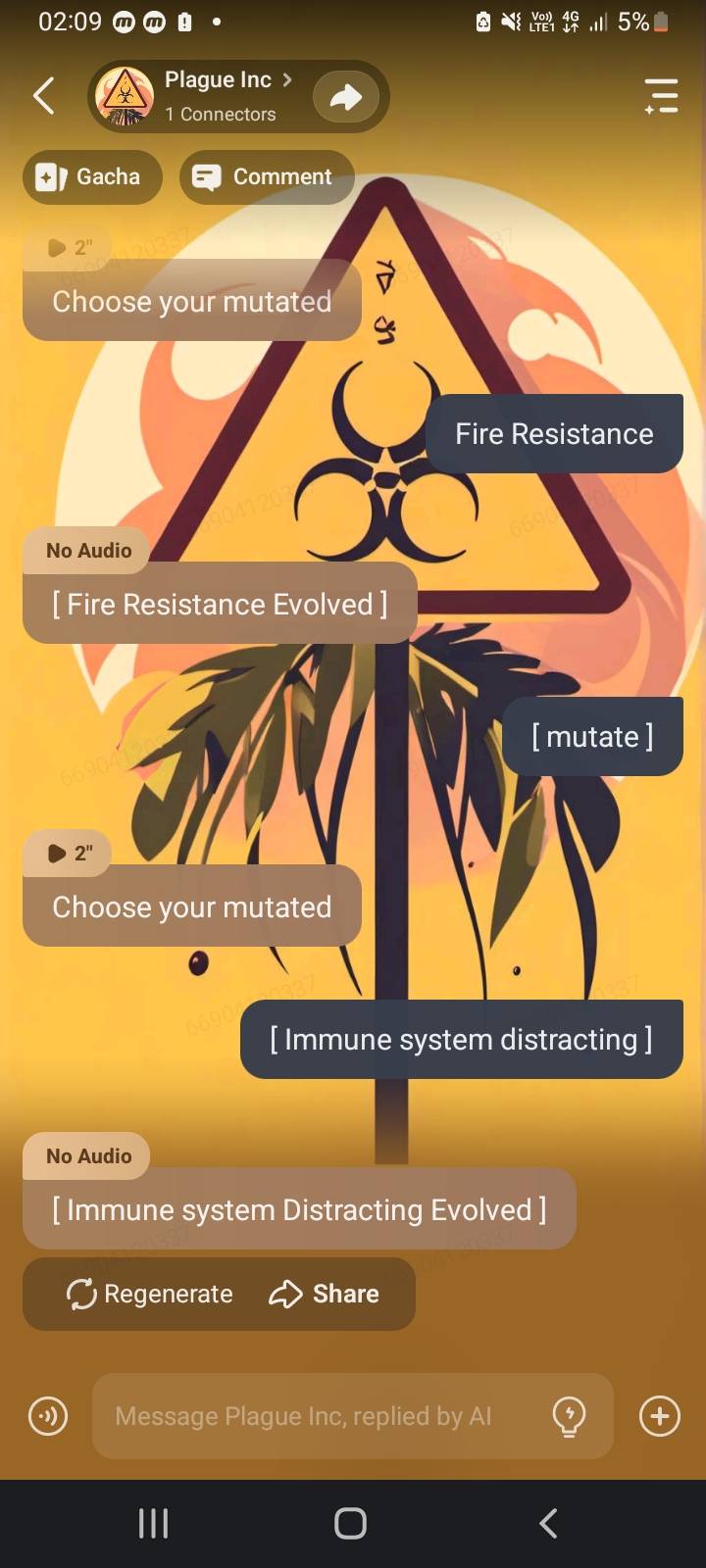Regenerate the last AI reply

(x=150, y=1295)
